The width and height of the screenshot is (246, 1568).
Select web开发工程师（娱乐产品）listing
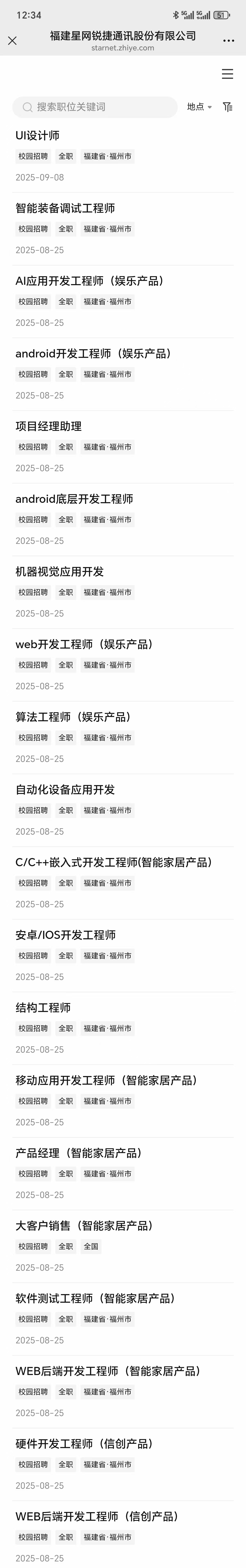click(84, 644)
